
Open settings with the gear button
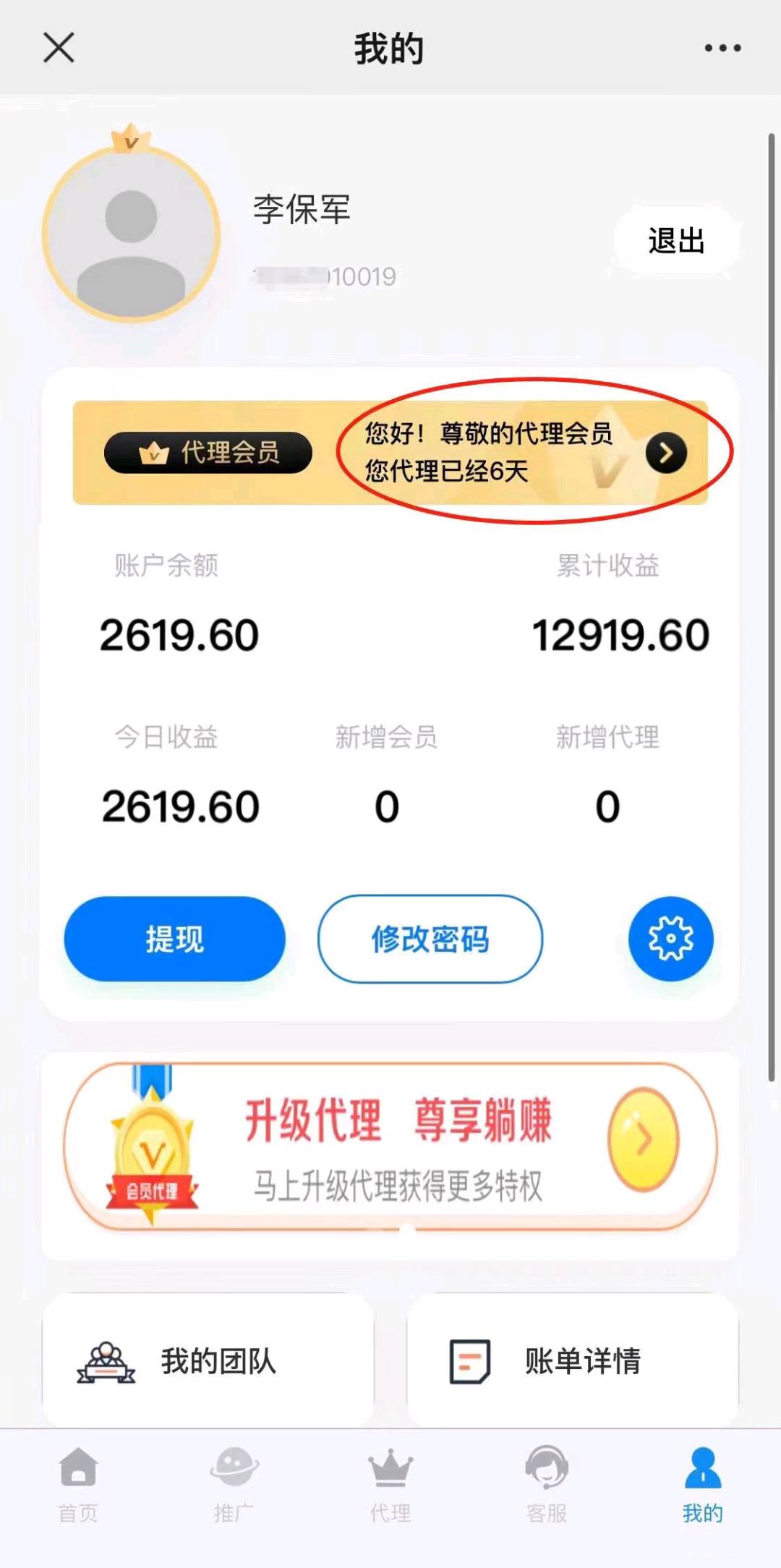(x=670, y=939)
